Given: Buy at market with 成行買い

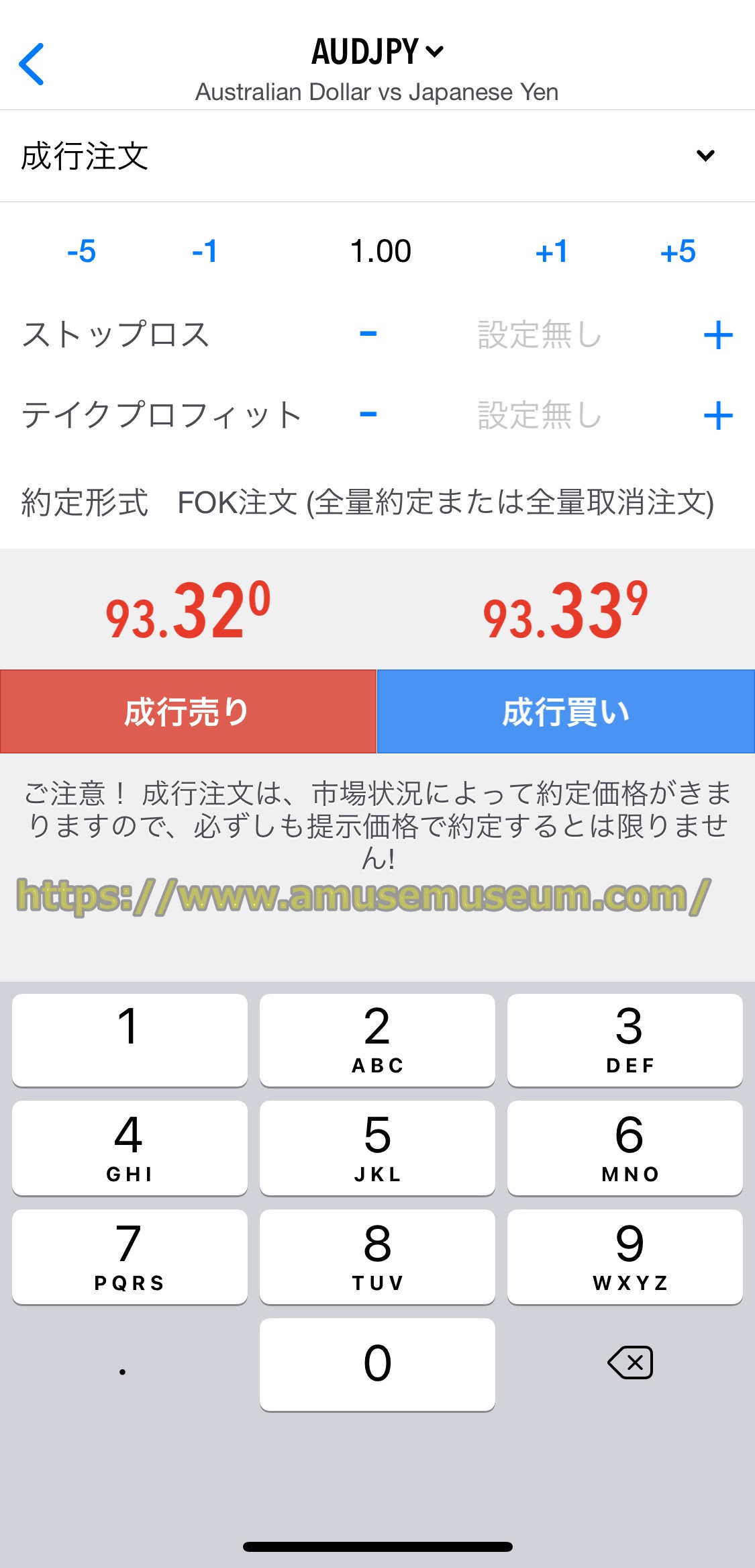Looking at the screenshot, I should click(566, 712).
